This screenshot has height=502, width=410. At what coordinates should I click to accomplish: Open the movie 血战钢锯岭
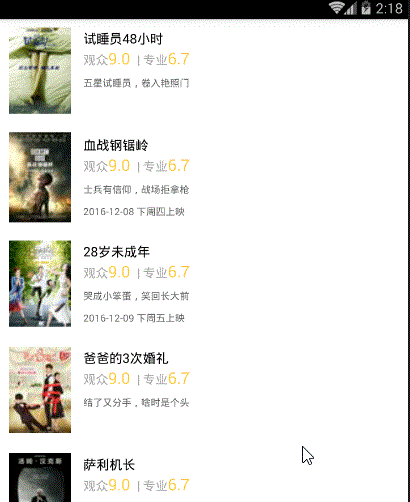click(x=204, y=177)
